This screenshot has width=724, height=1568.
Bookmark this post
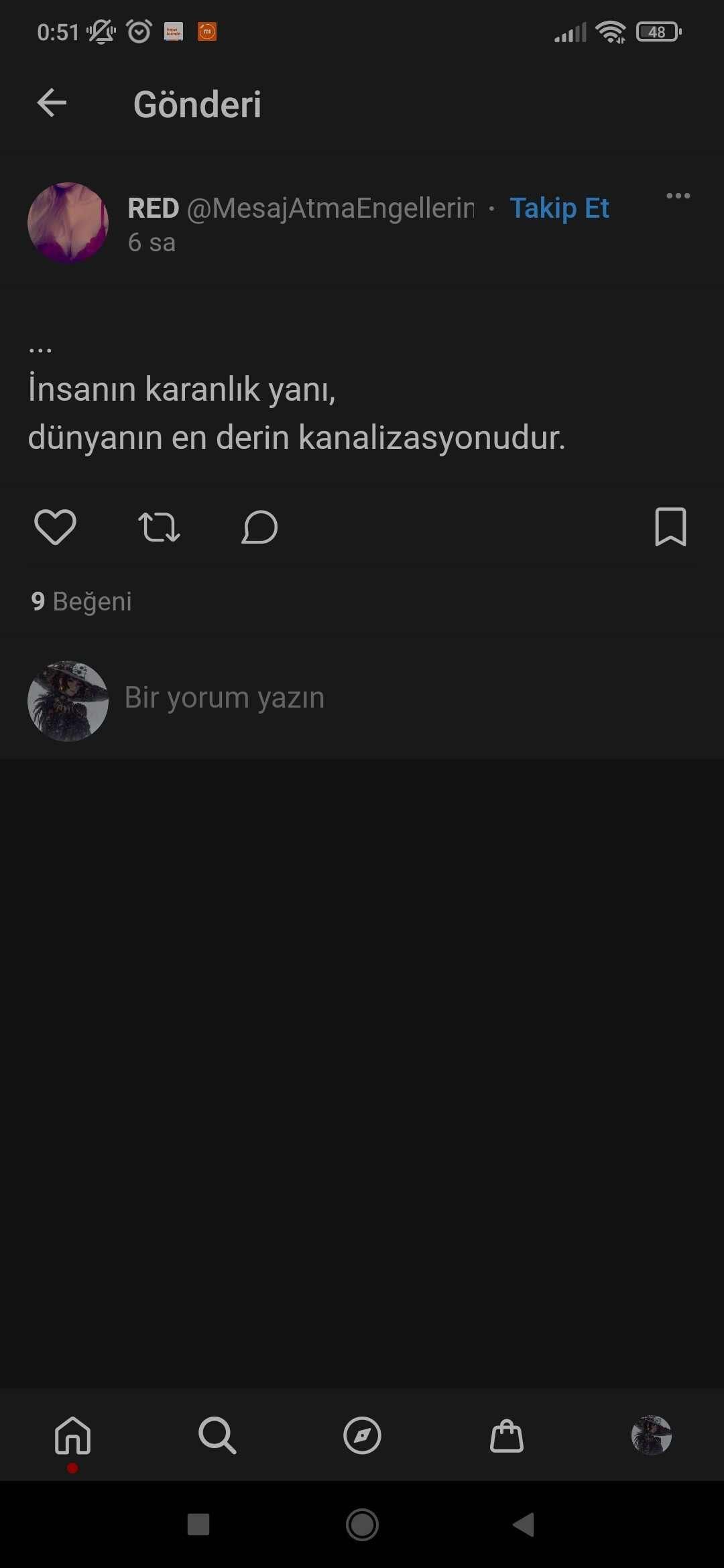tap(670, 527)
